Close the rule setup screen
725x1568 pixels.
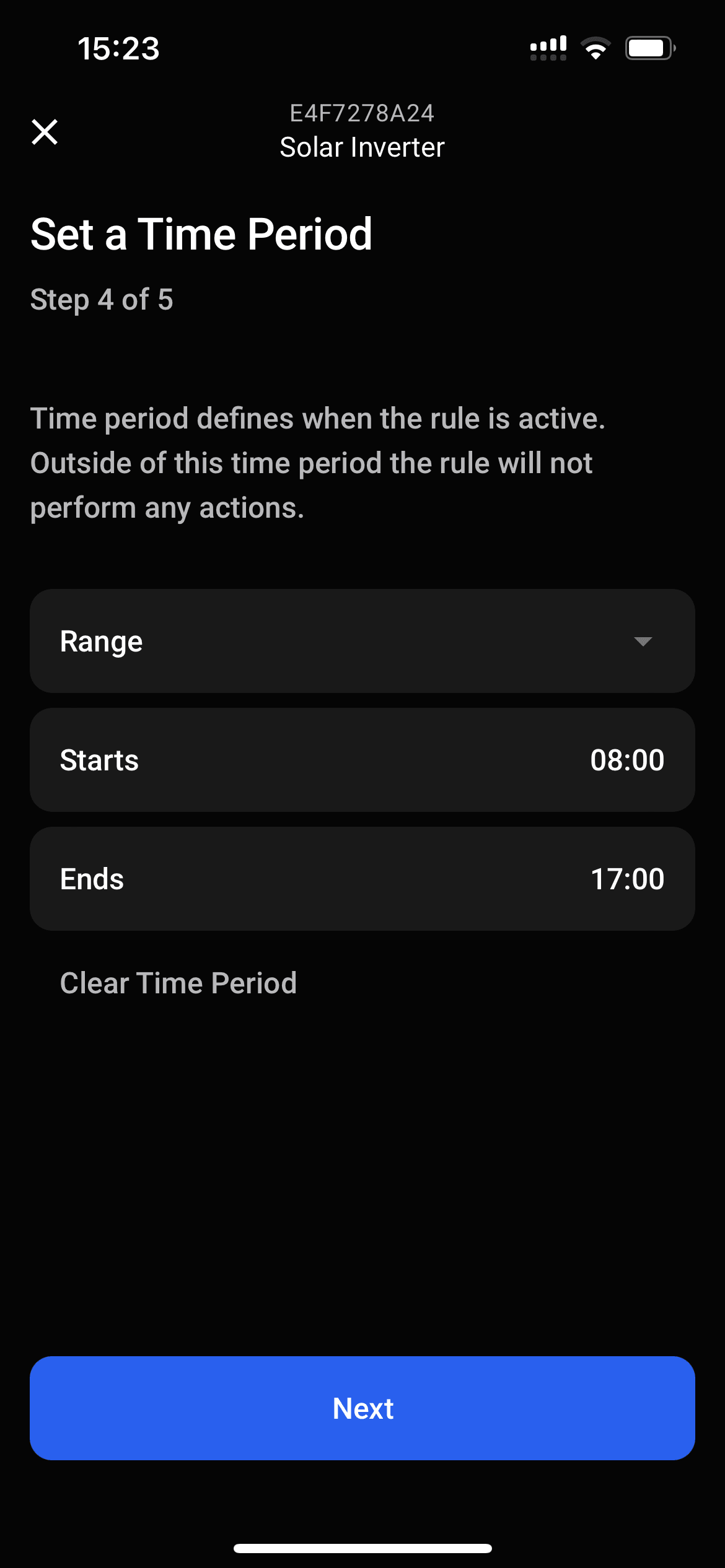[x=44, y=131]
